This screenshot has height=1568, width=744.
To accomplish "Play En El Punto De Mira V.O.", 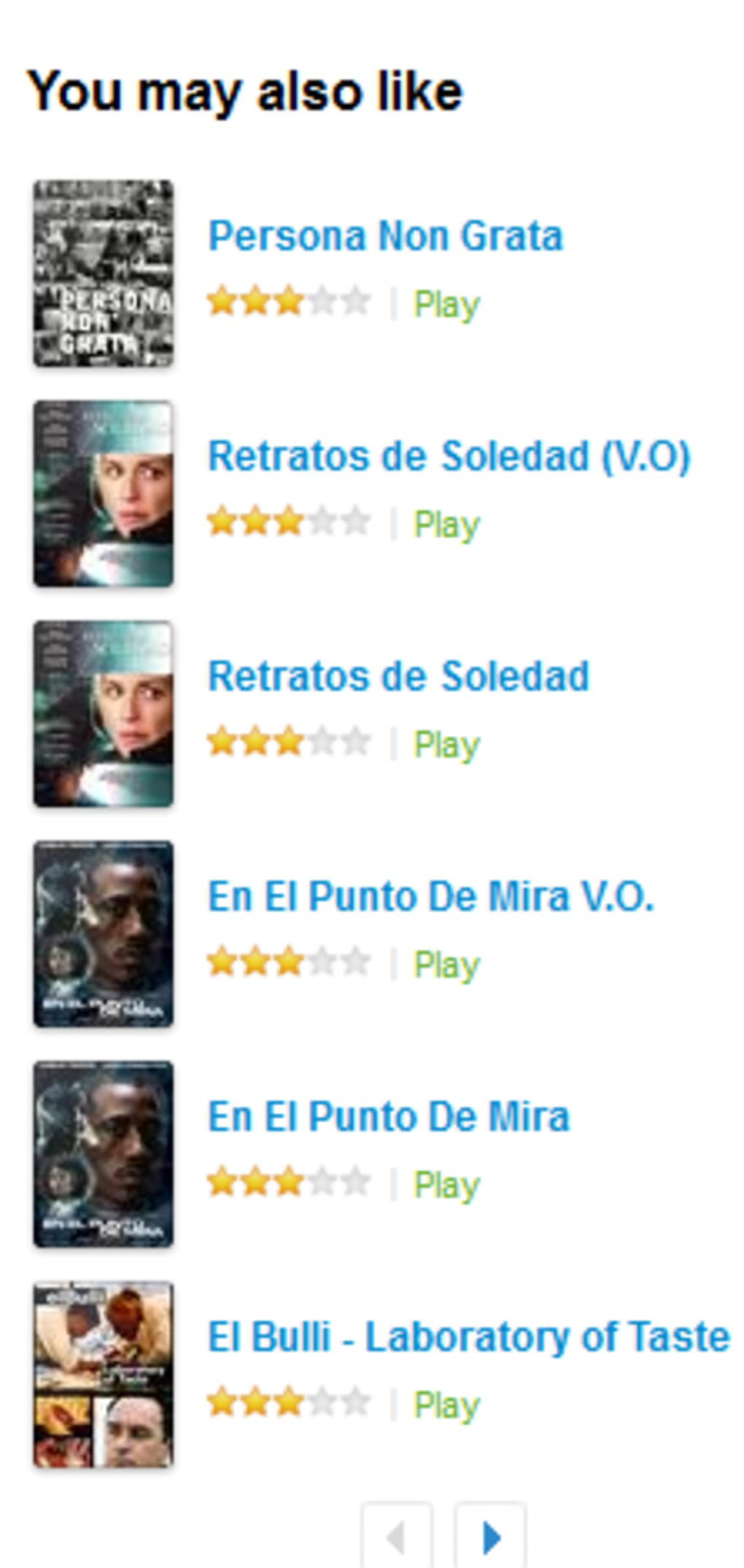I will tap(446, 965).
